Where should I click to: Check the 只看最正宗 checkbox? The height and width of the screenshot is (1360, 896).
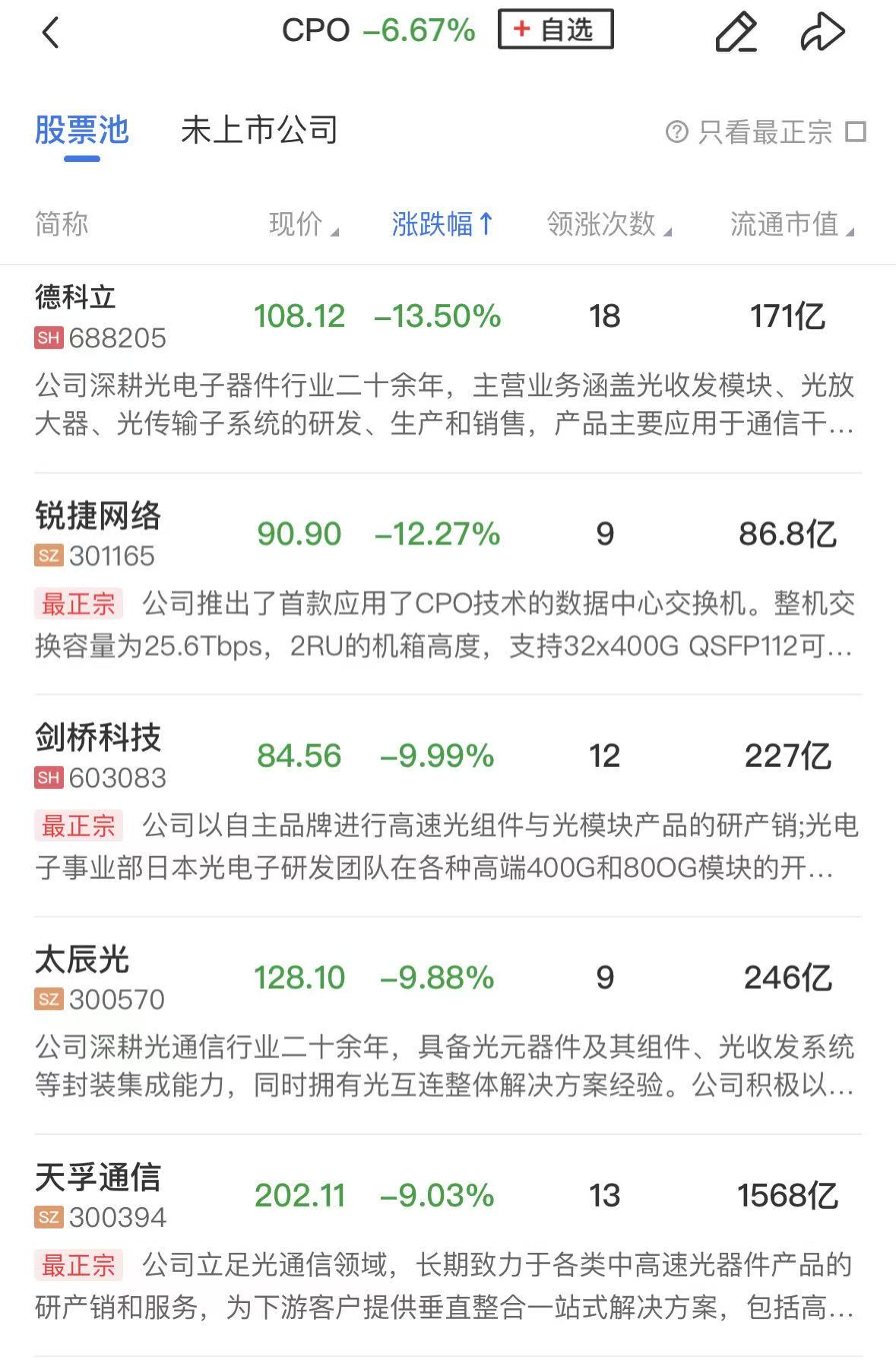tap(856, 132)
